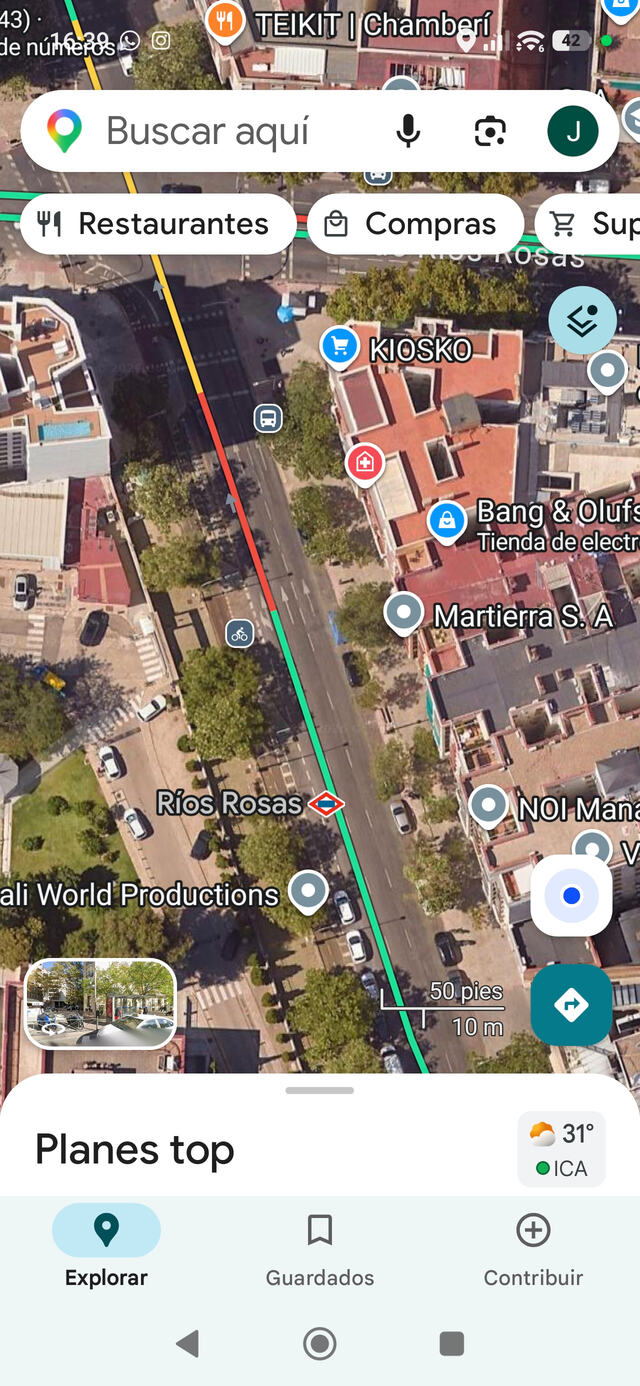The image size is (640, 1386).
Task: Open the account profile avatar J
Action: click(573, 131)
